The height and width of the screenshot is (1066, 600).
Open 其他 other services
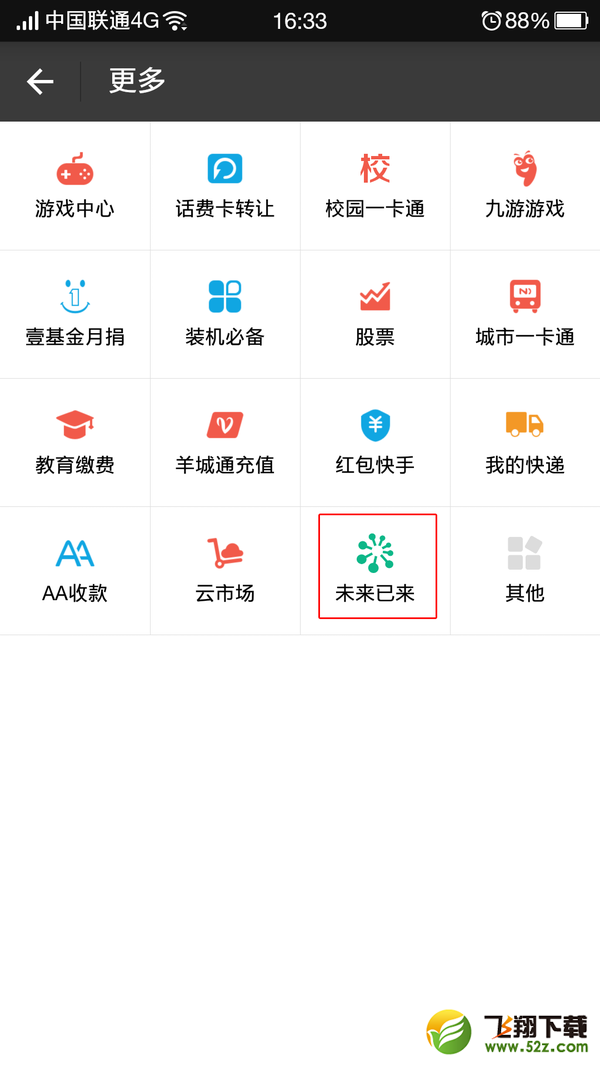[525, 570]
